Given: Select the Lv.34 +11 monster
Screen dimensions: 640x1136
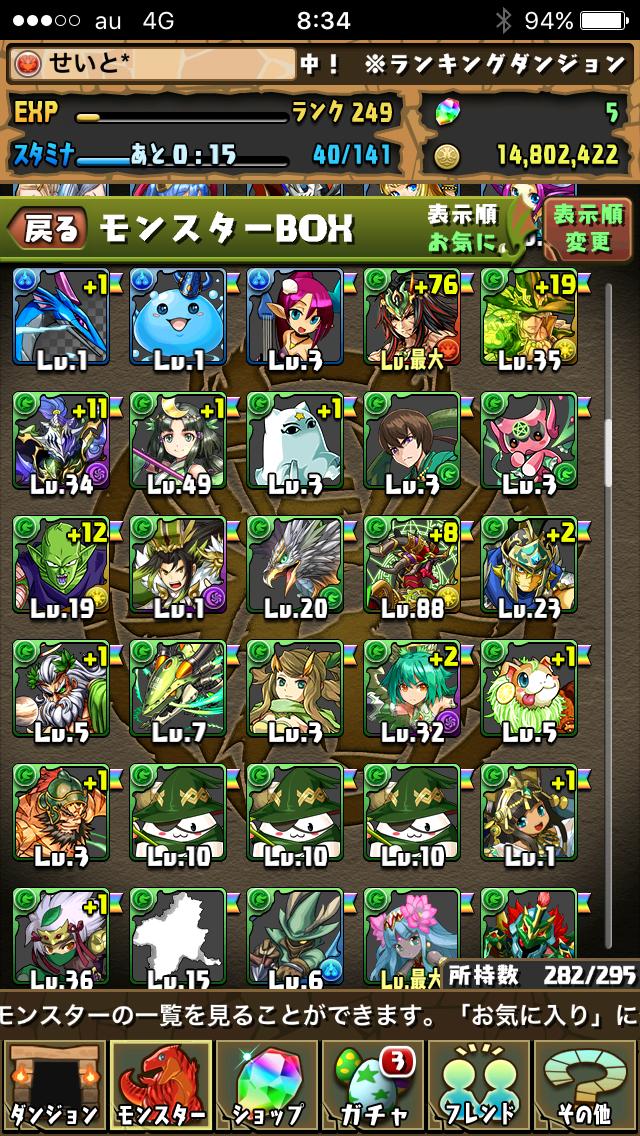Looking at the screenshot, I should click(61, 440).
